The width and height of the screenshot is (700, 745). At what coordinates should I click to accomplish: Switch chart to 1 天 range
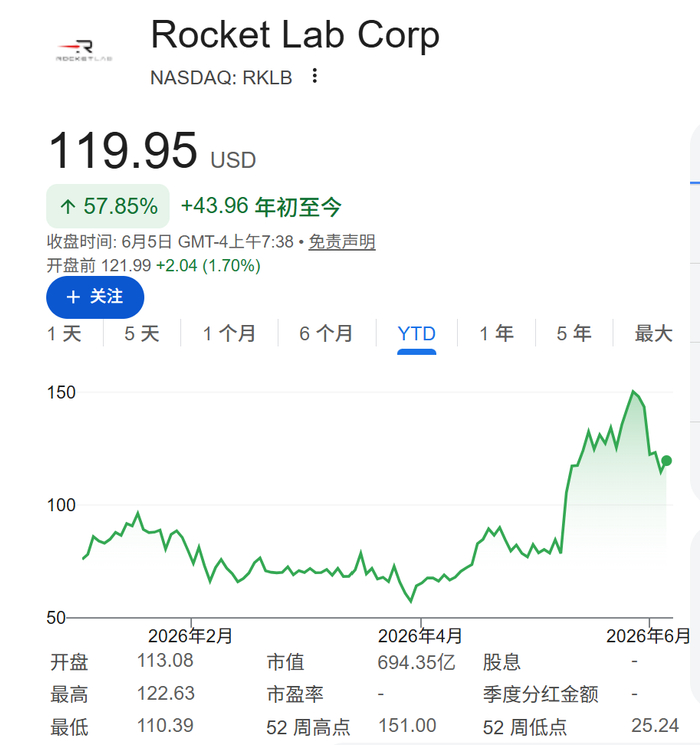pos(64,334)
